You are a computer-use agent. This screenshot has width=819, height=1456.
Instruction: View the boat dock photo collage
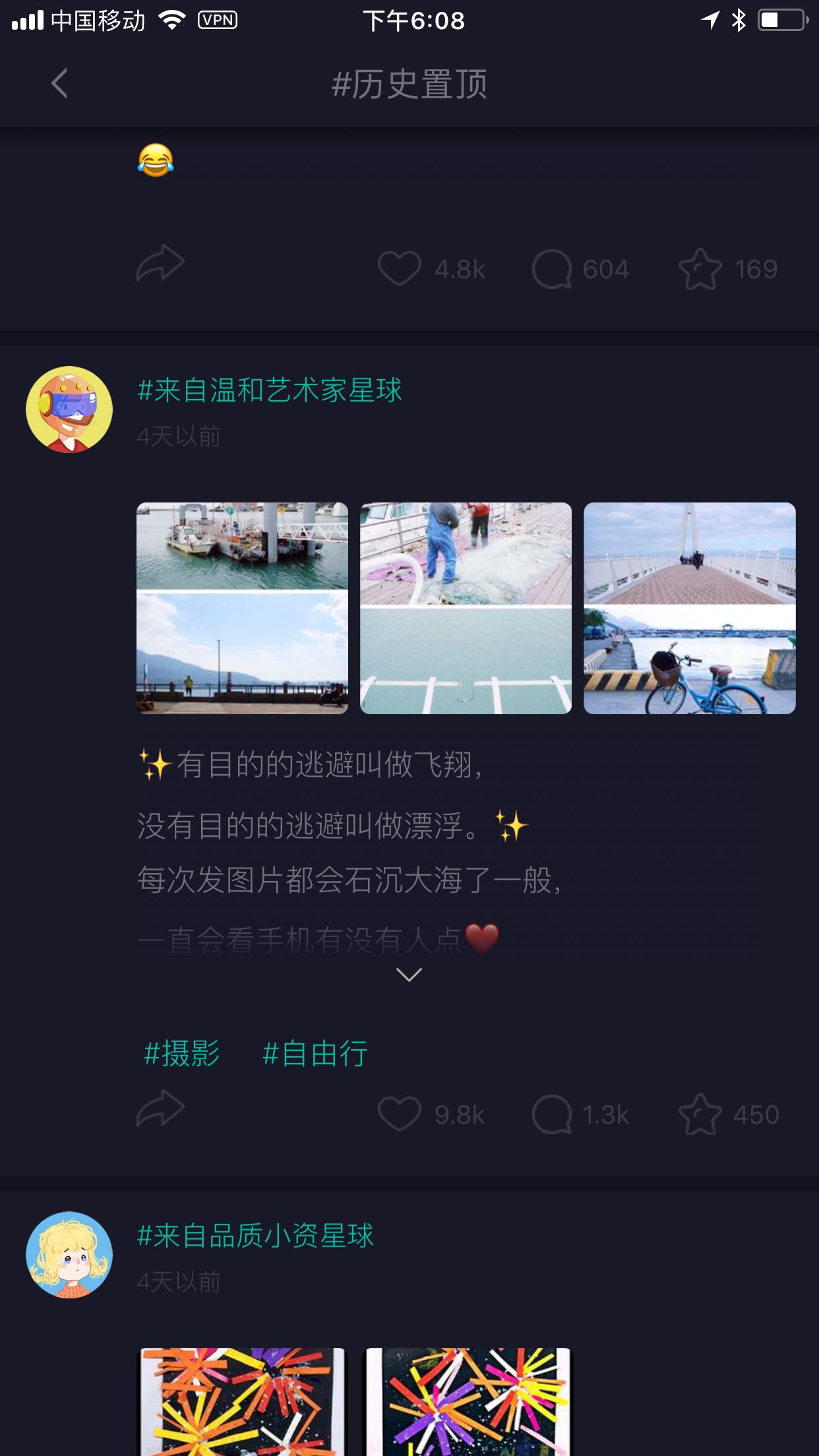point(242,608)
